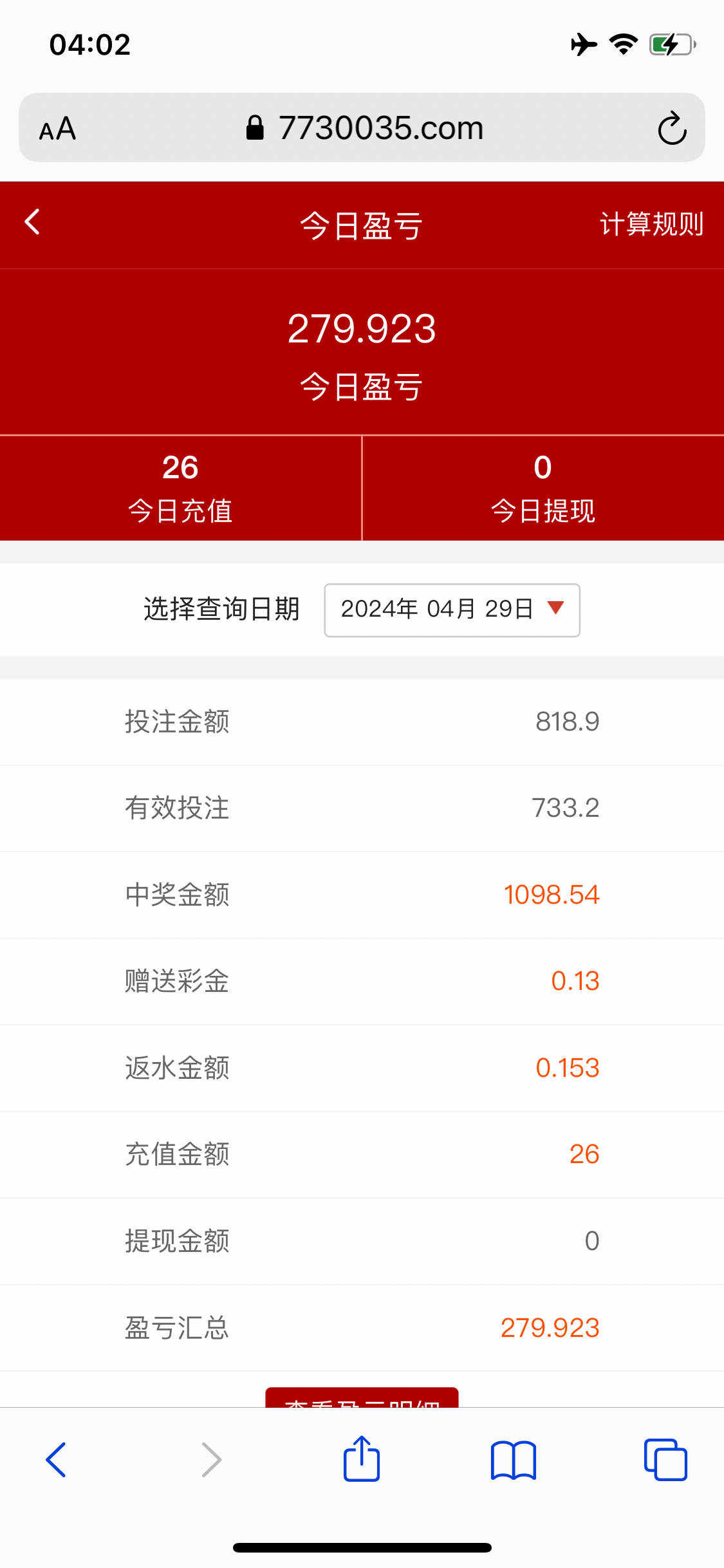Open Safari reader text size menu
This screenshot has height=1568, width=724.
(x=57, y=129)
